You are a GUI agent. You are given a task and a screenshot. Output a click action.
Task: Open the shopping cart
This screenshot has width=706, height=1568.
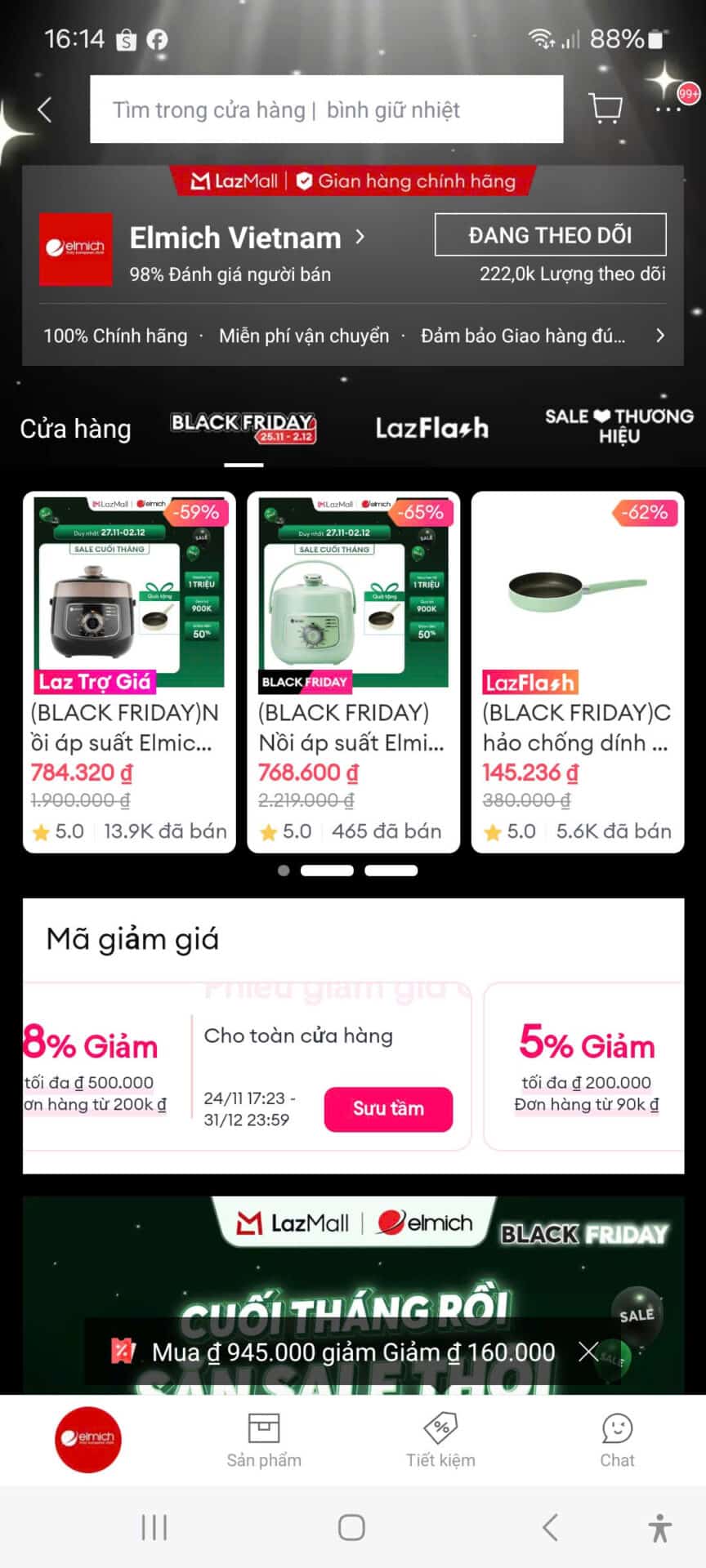[605, 109]
